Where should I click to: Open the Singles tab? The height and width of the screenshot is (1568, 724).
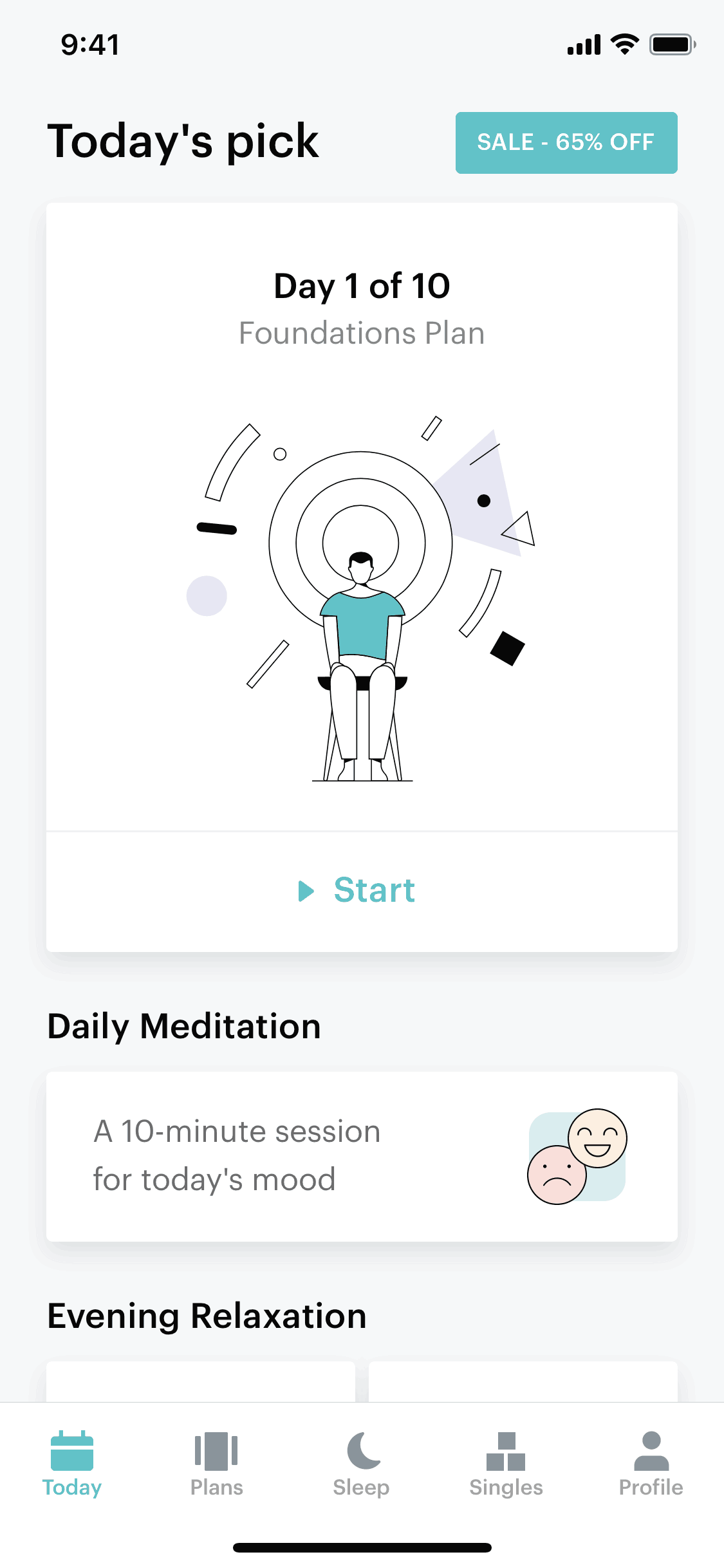506,1464
